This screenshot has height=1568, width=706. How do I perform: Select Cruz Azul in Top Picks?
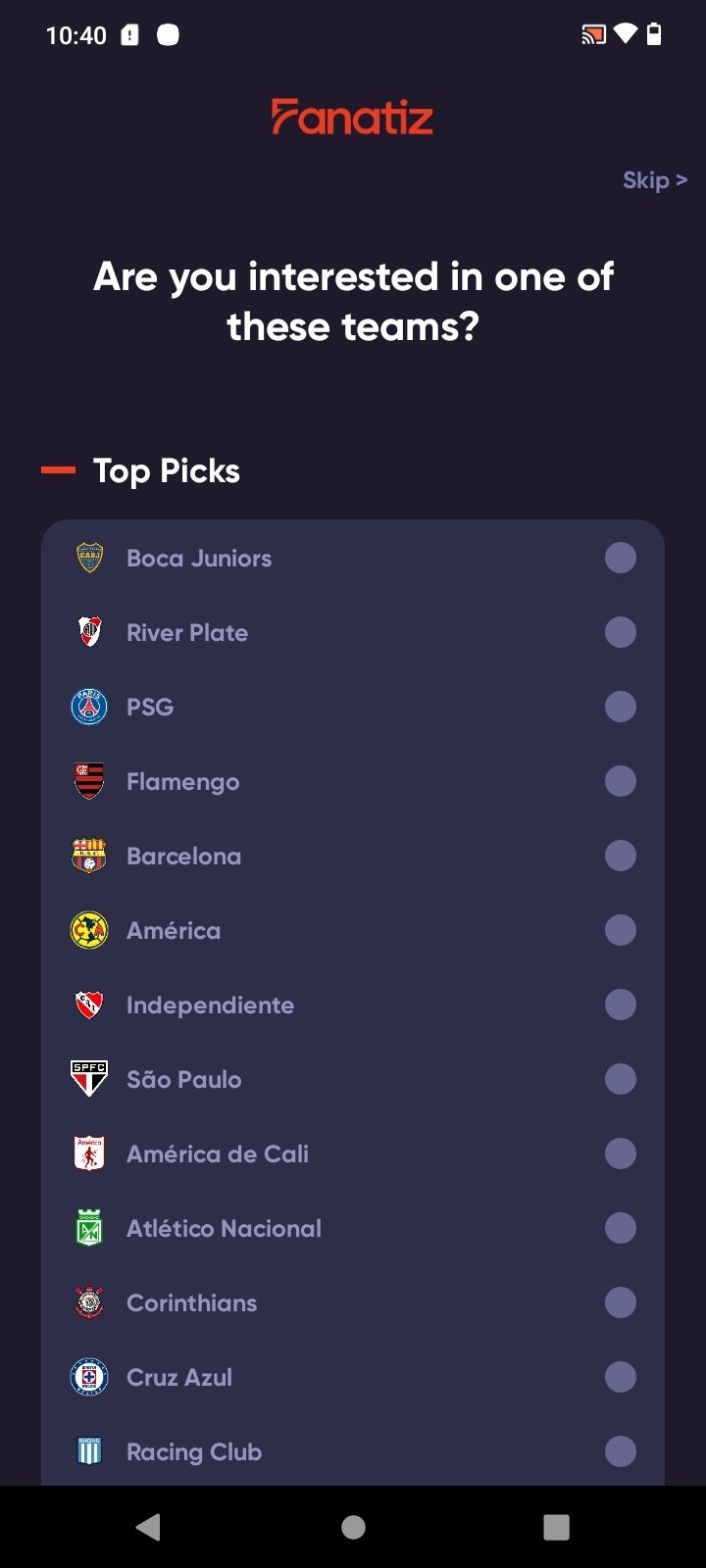point(353,1377)
